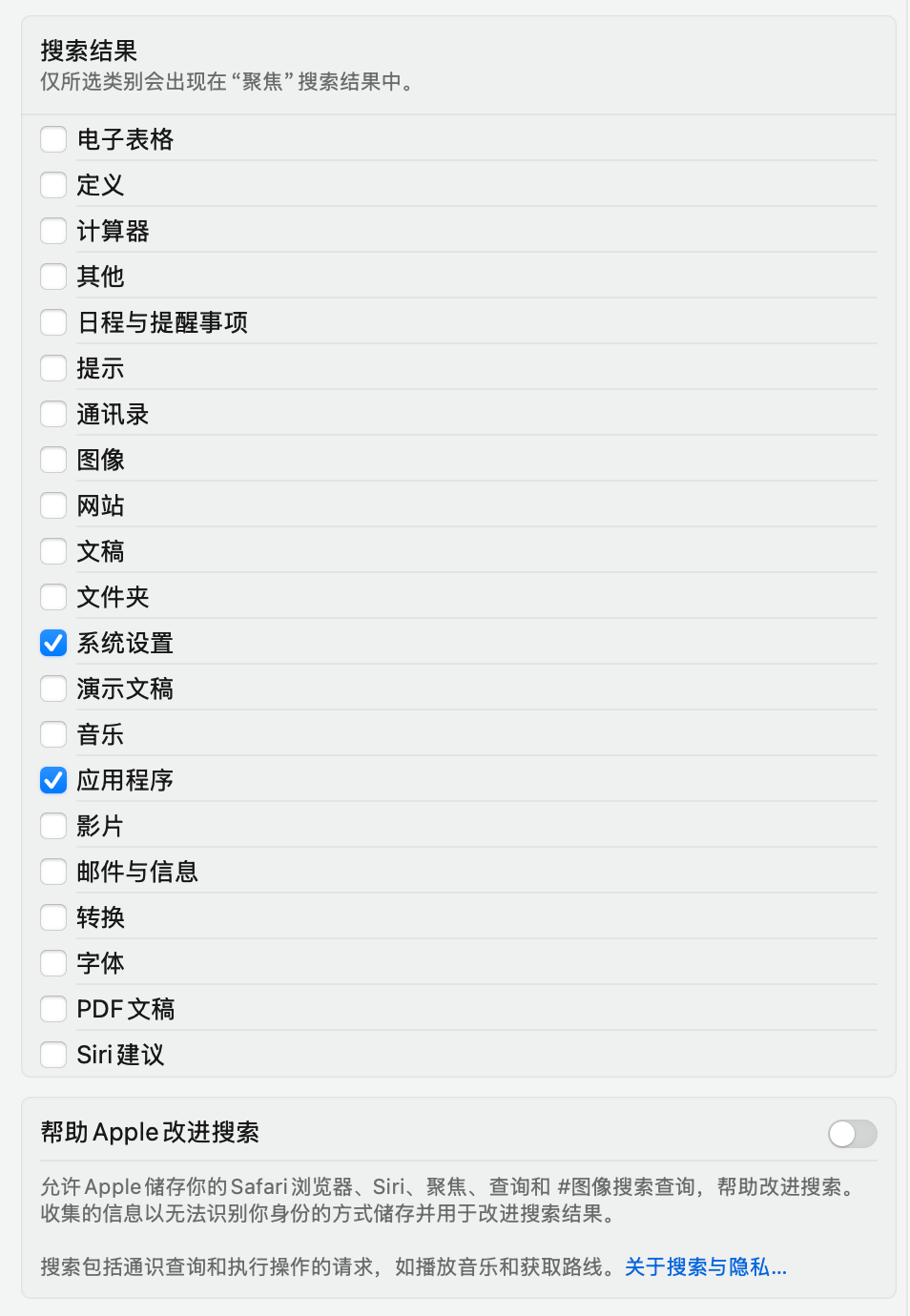The image size is (910, 1316).
Task: Tick the 文件夹 checkbox
Action: (x=53, y=597)
